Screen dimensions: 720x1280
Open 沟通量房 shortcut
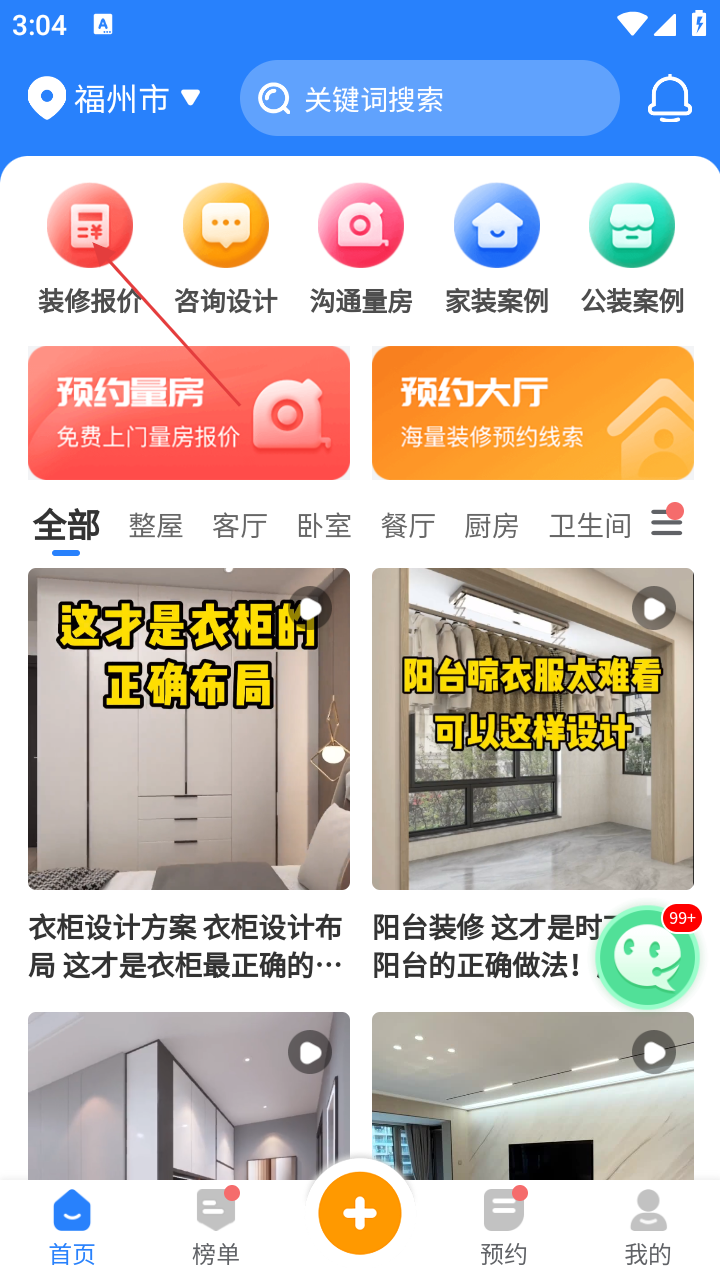click(361, 248)
